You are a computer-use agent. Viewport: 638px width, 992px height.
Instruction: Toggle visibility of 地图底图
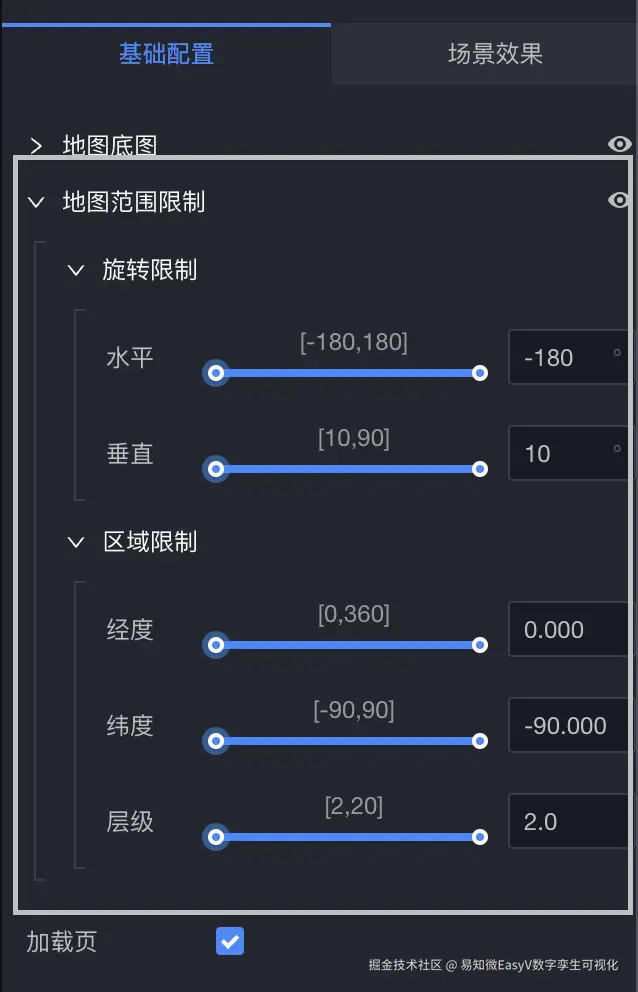[619, 144]
